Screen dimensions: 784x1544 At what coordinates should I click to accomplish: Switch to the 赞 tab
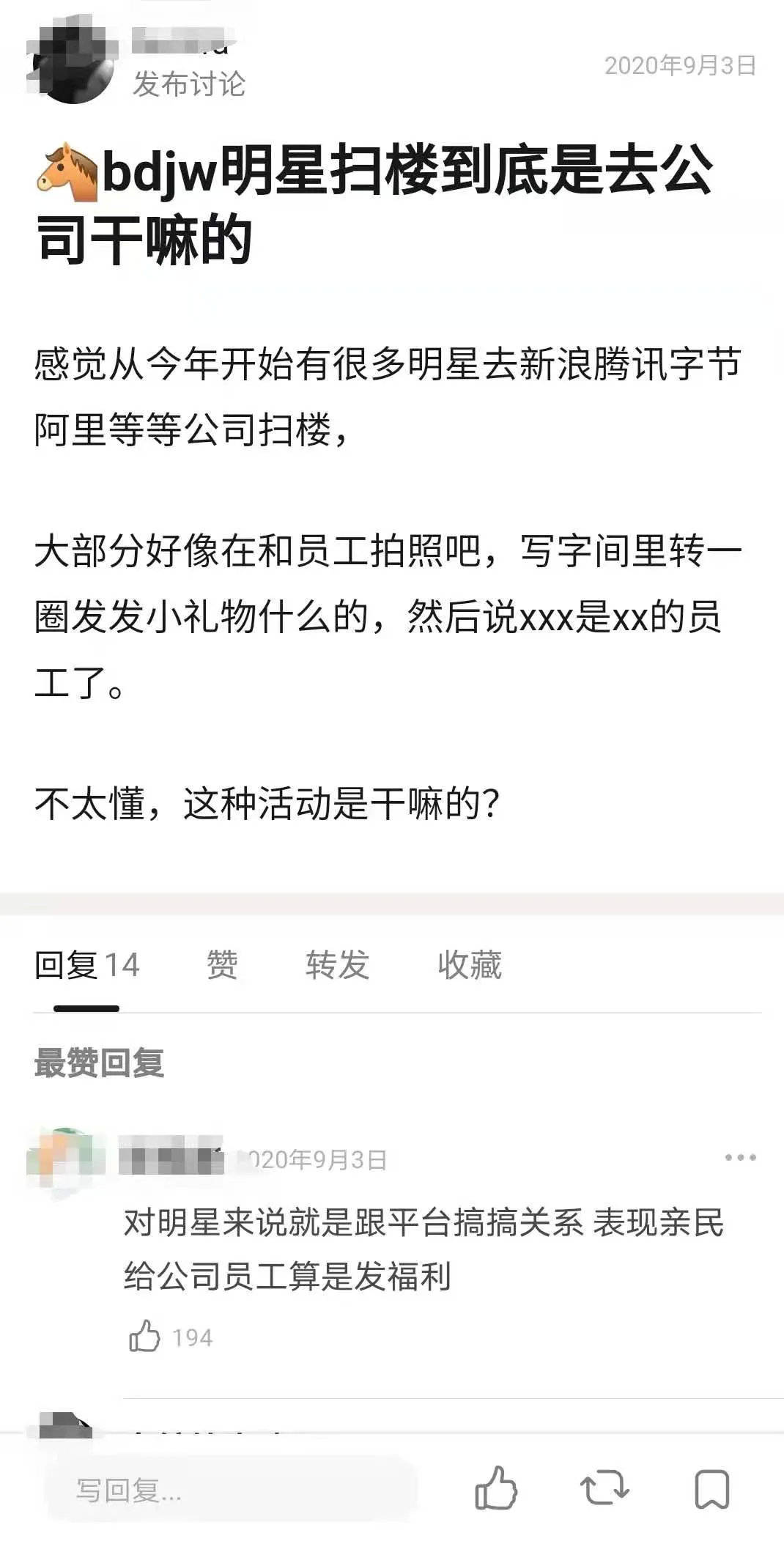point(223,965)
